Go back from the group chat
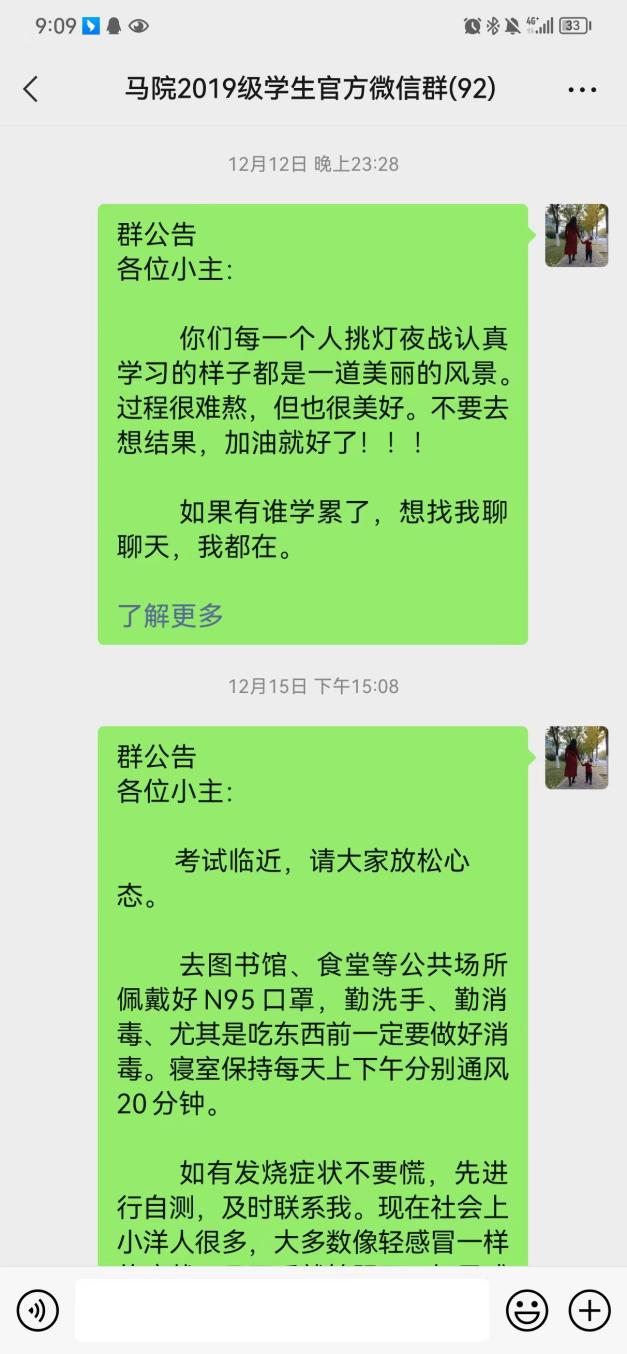 (31, 89)
